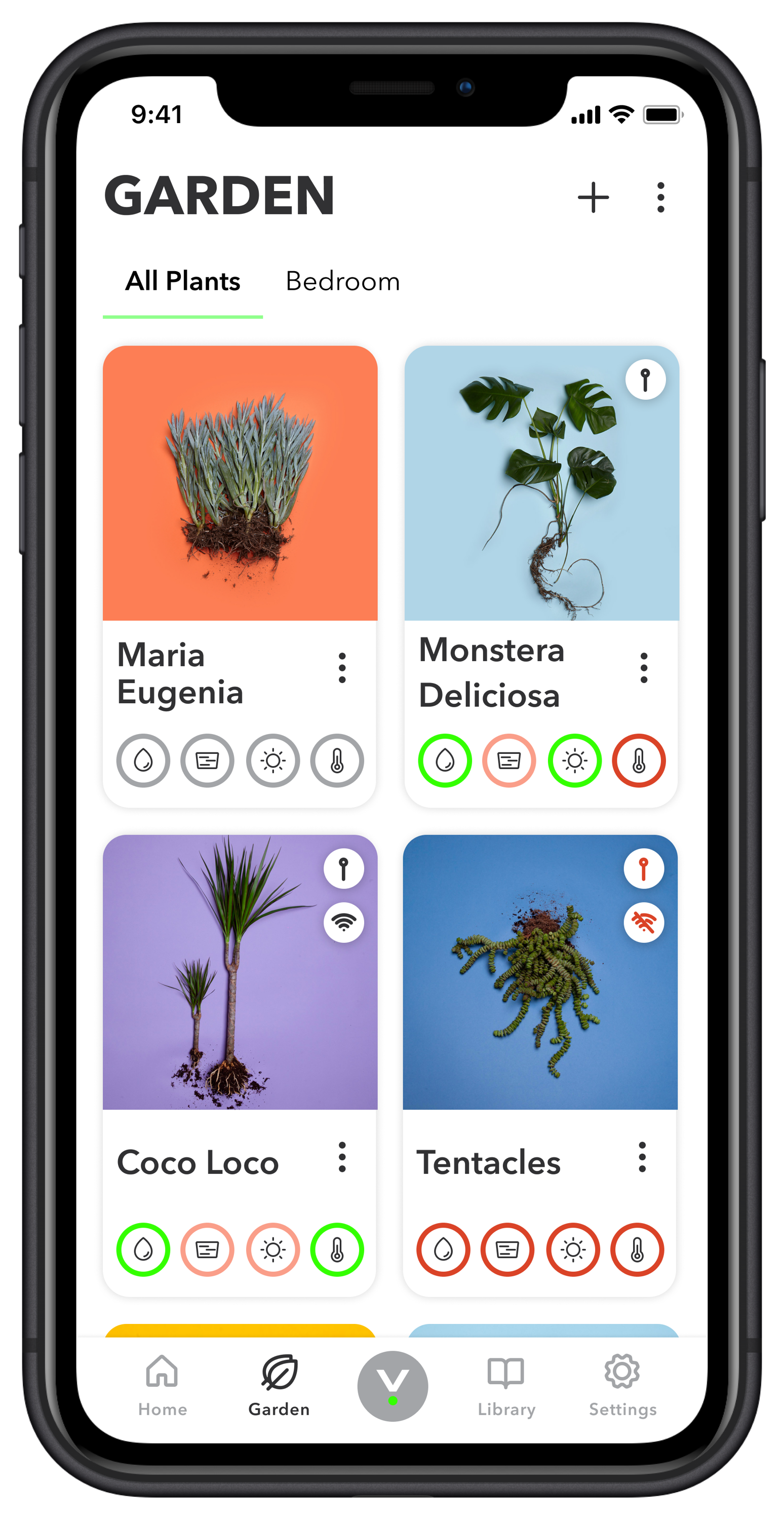This screenshot has width=784, height=1520.
Task: Open more options for Tentacles
Action: point(642,1157)
